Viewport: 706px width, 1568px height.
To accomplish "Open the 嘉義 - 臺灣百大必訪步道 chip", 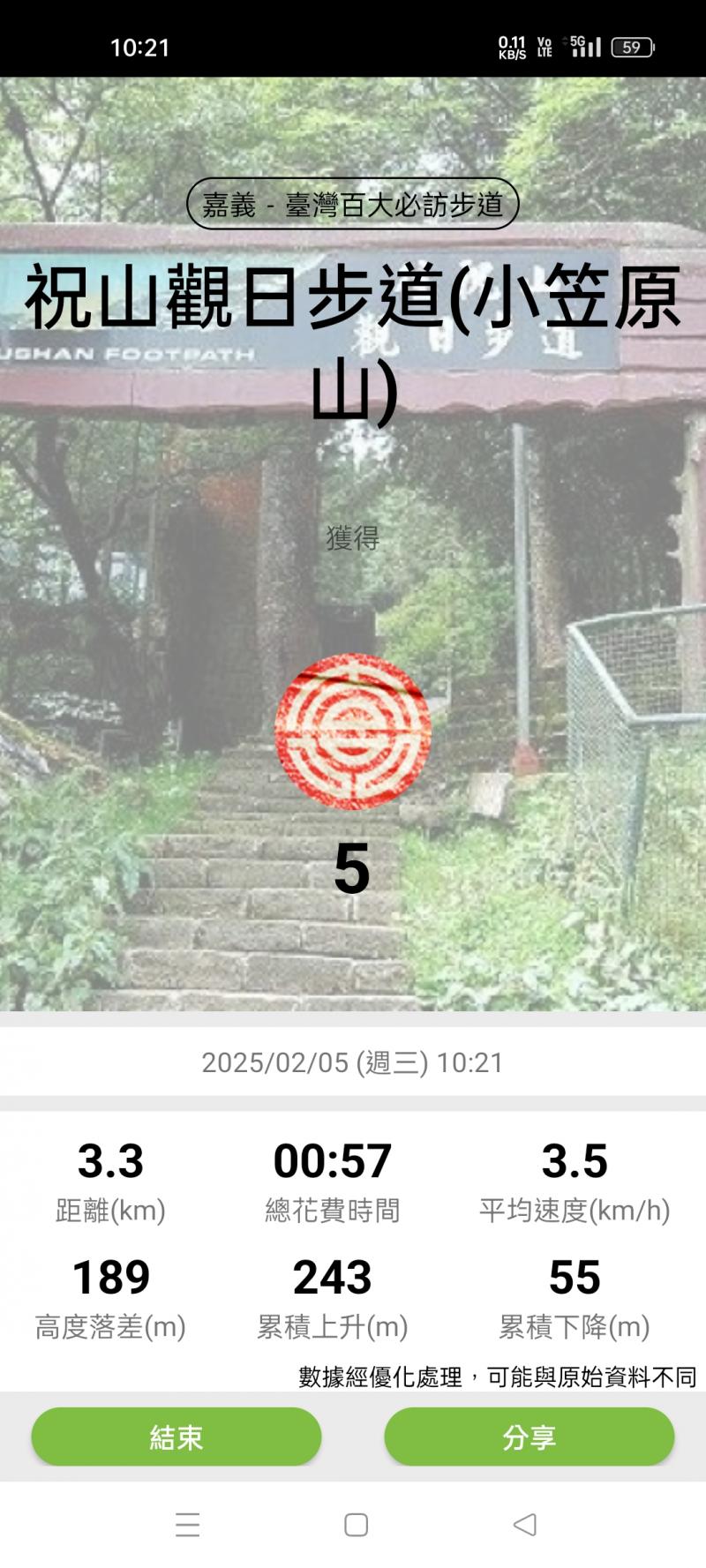I will coord(353,205).
